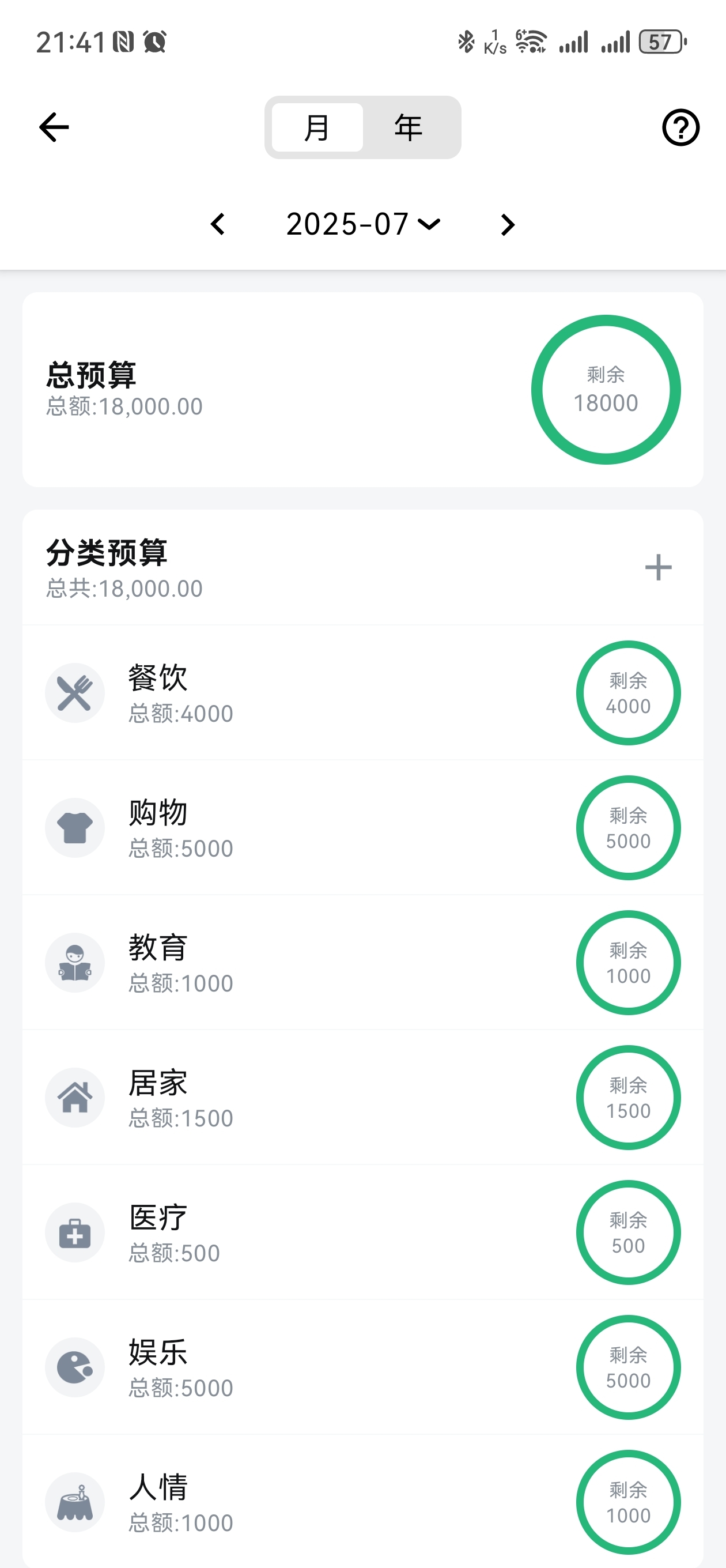726x1568 pixels.
Task: Expand the 2025-07 date picker
Action: pos(364,225)
